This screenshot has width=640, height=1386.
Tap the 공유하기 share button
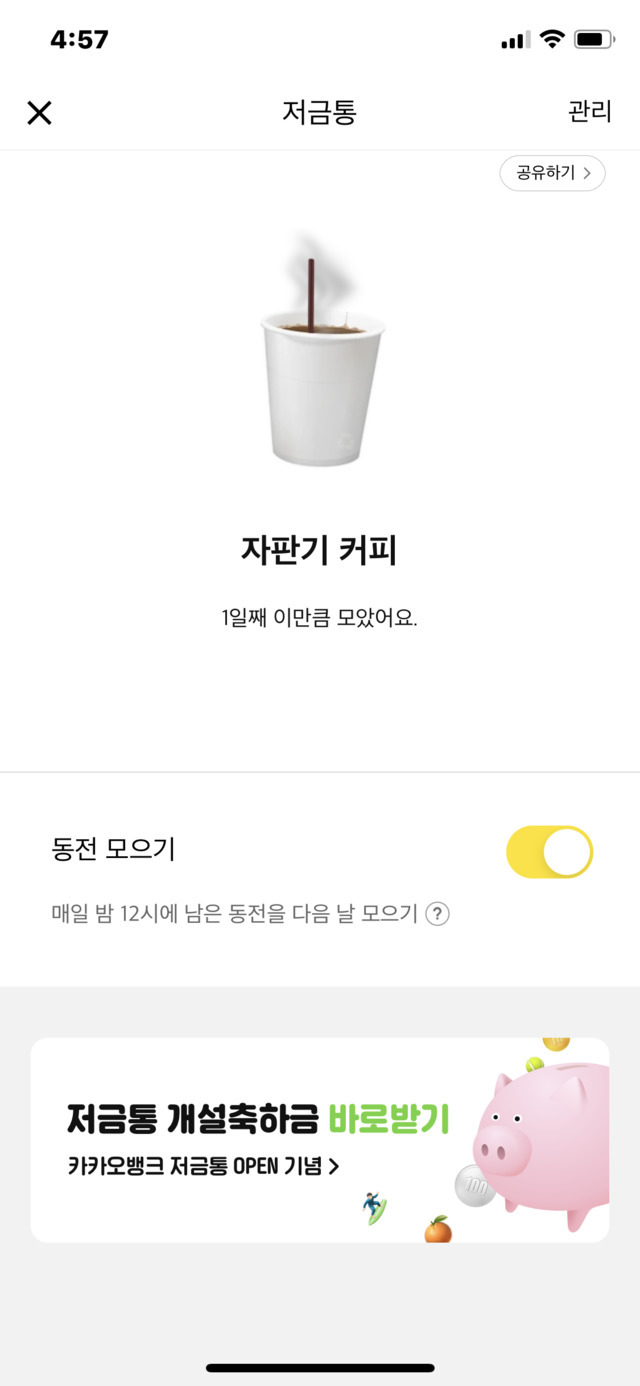552,173
